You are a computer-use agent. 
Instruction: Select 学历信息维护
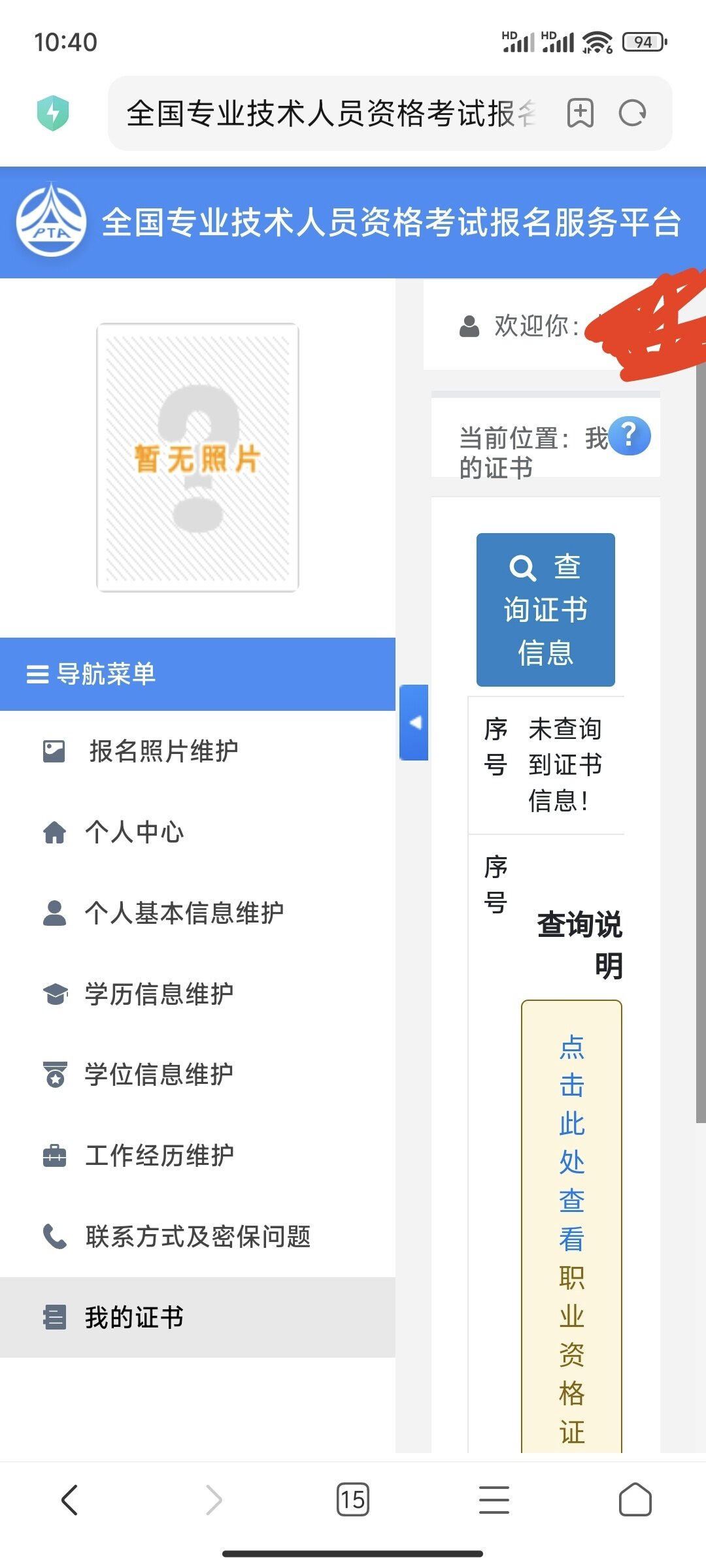pyautogui.click(x=197, y=994)
